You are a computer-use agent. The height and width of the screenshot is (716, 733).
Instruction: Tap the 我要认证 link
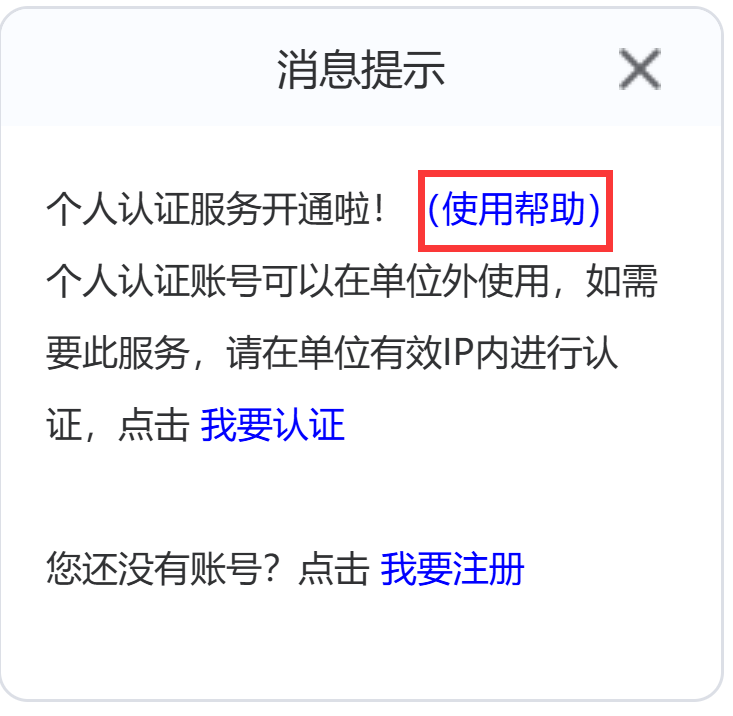point(273,426)
